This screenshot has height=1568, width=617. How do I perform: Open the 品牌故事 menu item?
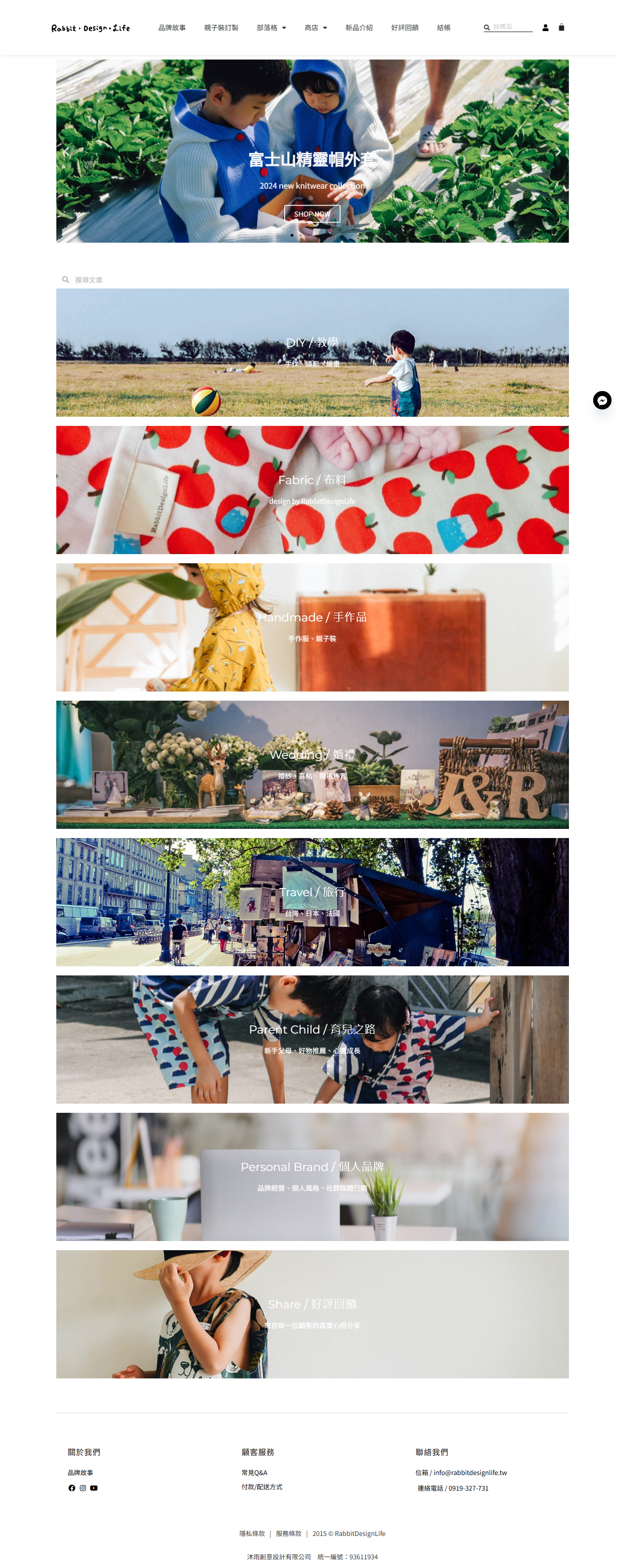[x=172, y=28]
